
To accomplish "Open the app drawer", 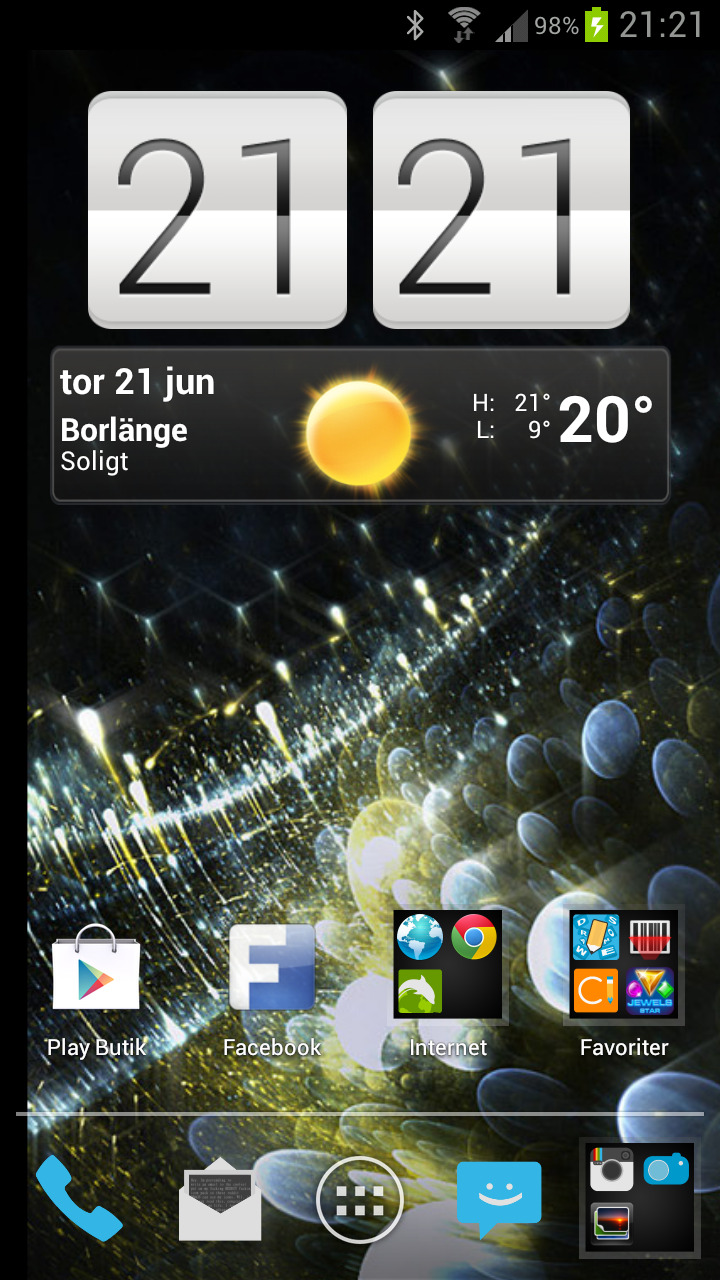I will pyautogui.click(x=360, y=1200).
